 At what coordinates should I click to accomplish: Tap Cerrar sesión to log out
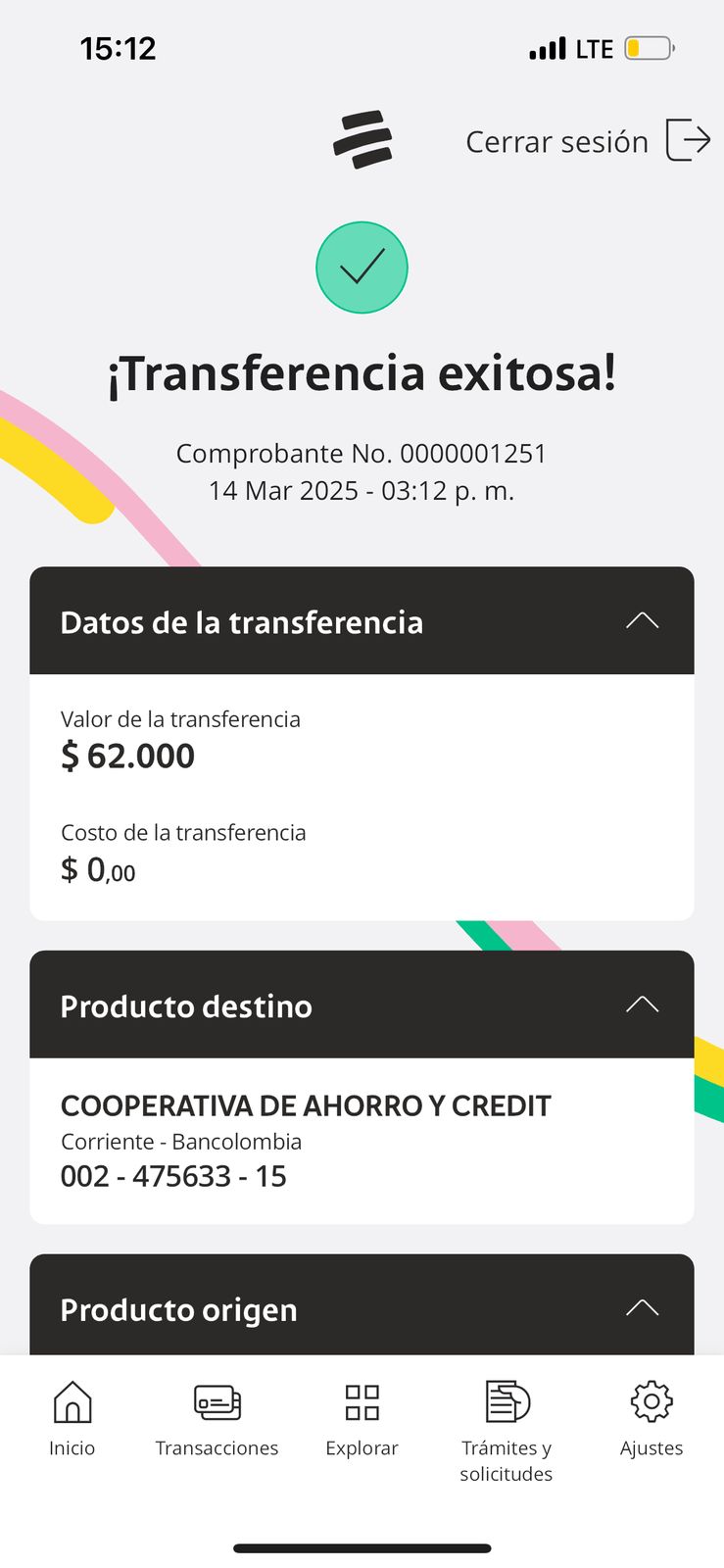pos(586,141)
